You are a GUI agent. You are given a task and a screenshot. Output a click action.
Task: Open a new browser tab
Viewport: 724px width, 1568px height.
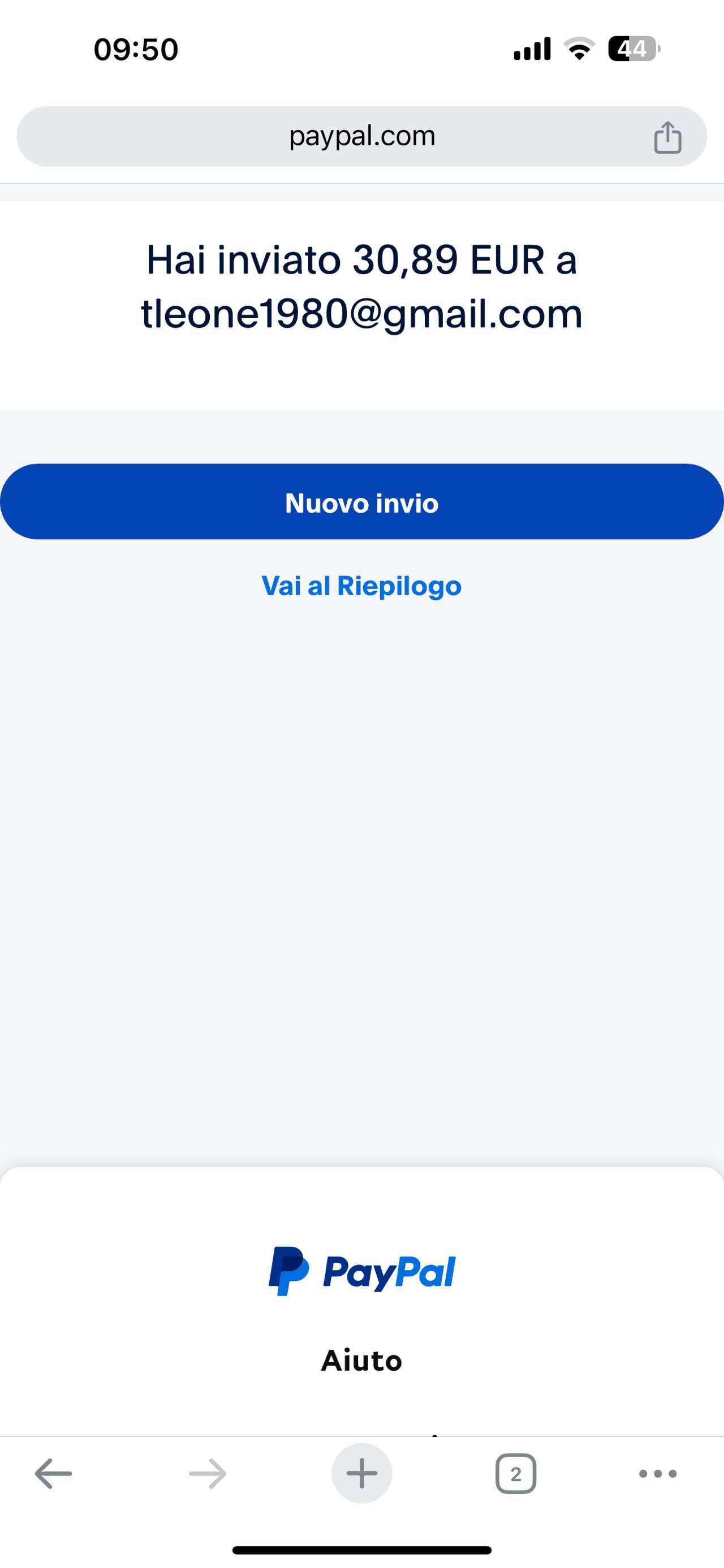[361, 1474]
